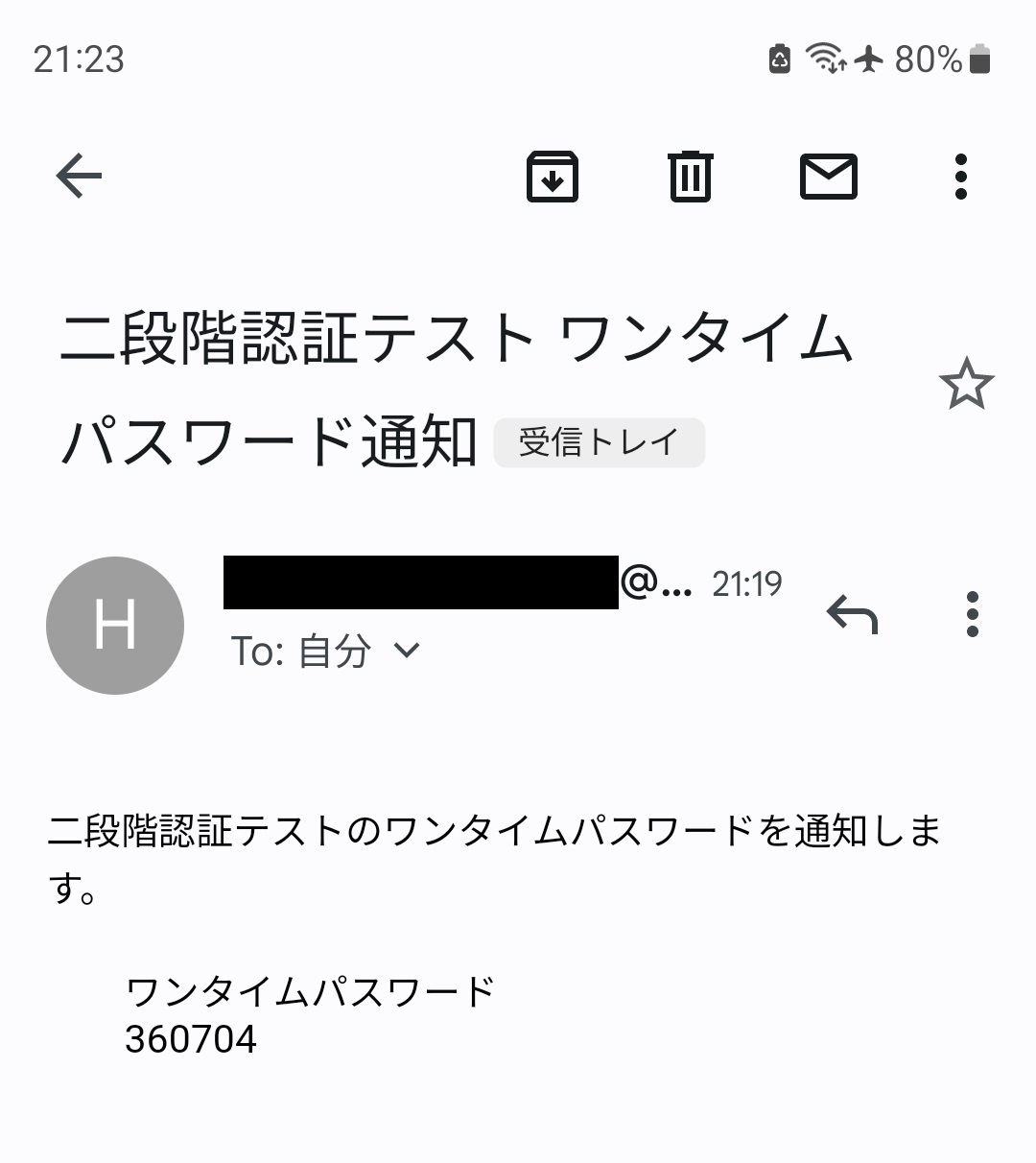
Task: Go back to the inbox
Action: coord(79,176)
